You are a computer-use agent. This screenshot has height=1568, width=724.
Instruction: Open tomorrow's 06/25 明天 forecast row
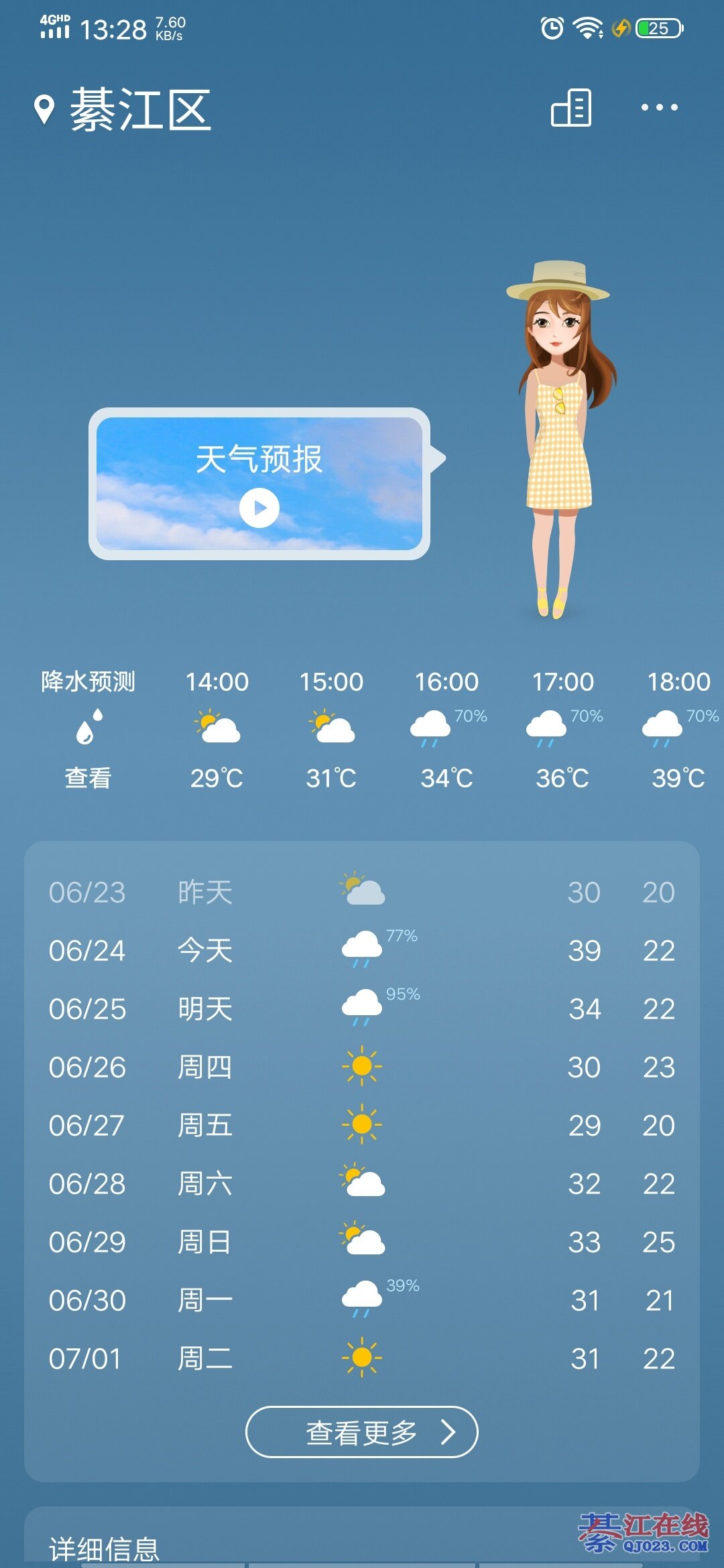[x=361, y=1008]
